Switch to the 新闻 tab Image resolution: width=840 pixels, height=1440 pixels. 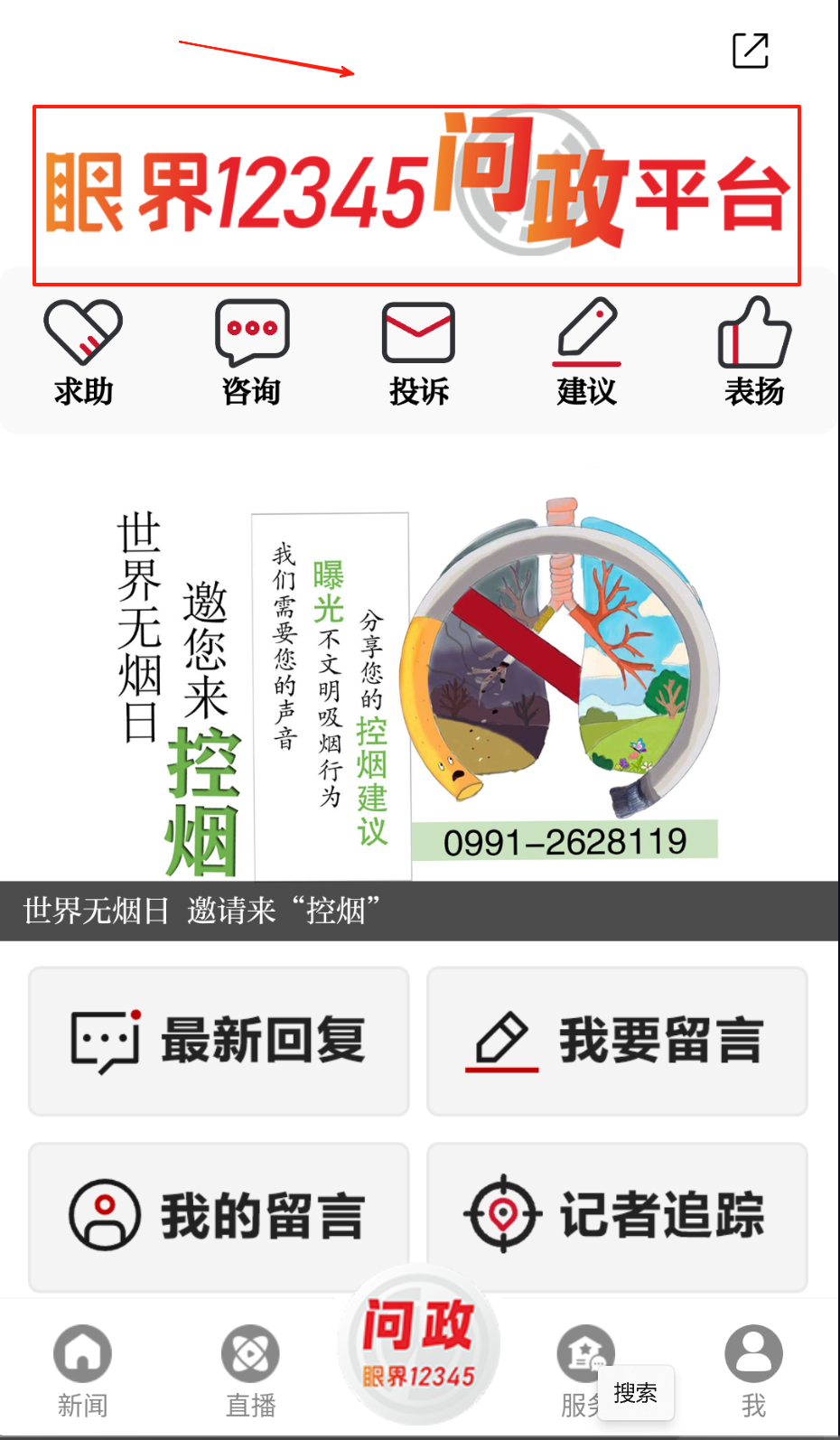(x=82, y=1369)
